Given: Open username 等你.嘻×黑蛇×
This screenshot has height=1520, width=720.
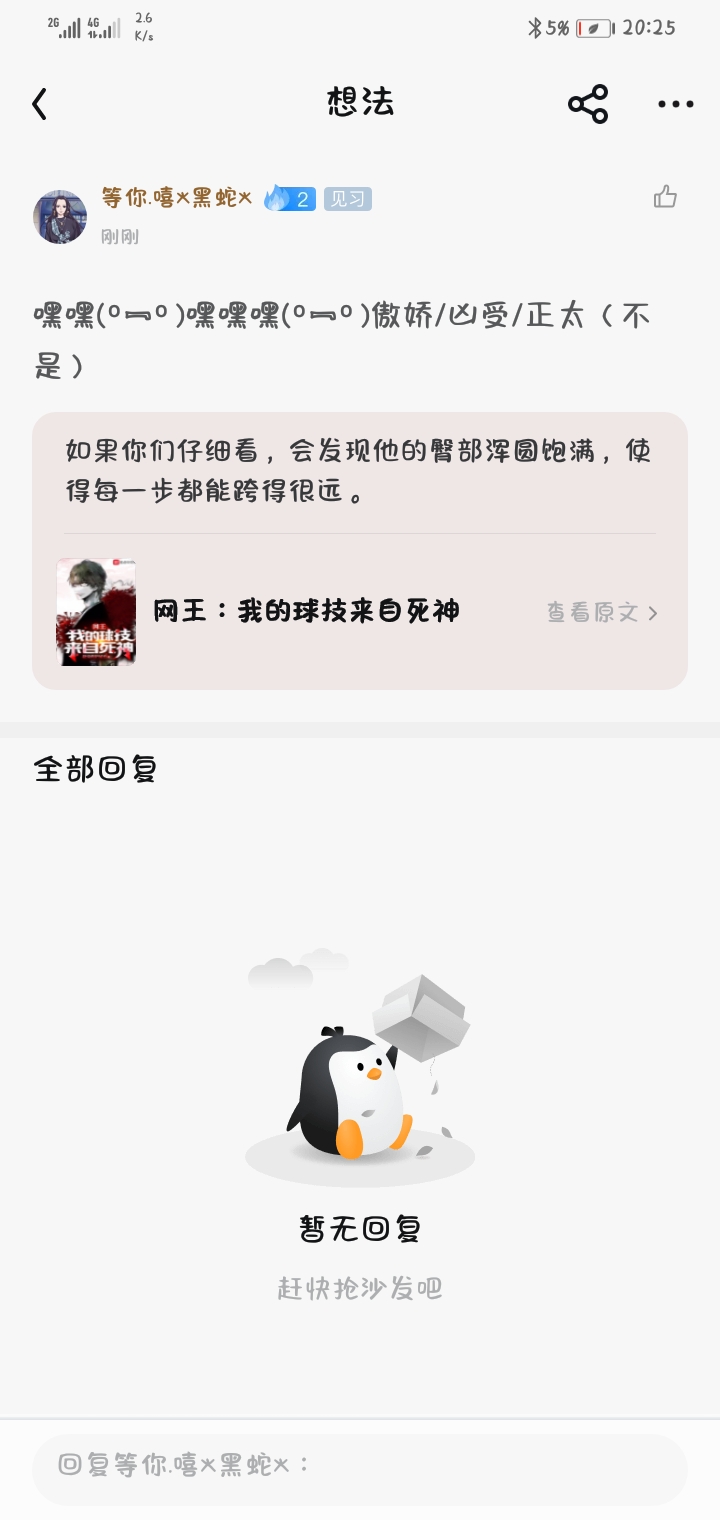Looking at the screenshot, I should 176,198.
